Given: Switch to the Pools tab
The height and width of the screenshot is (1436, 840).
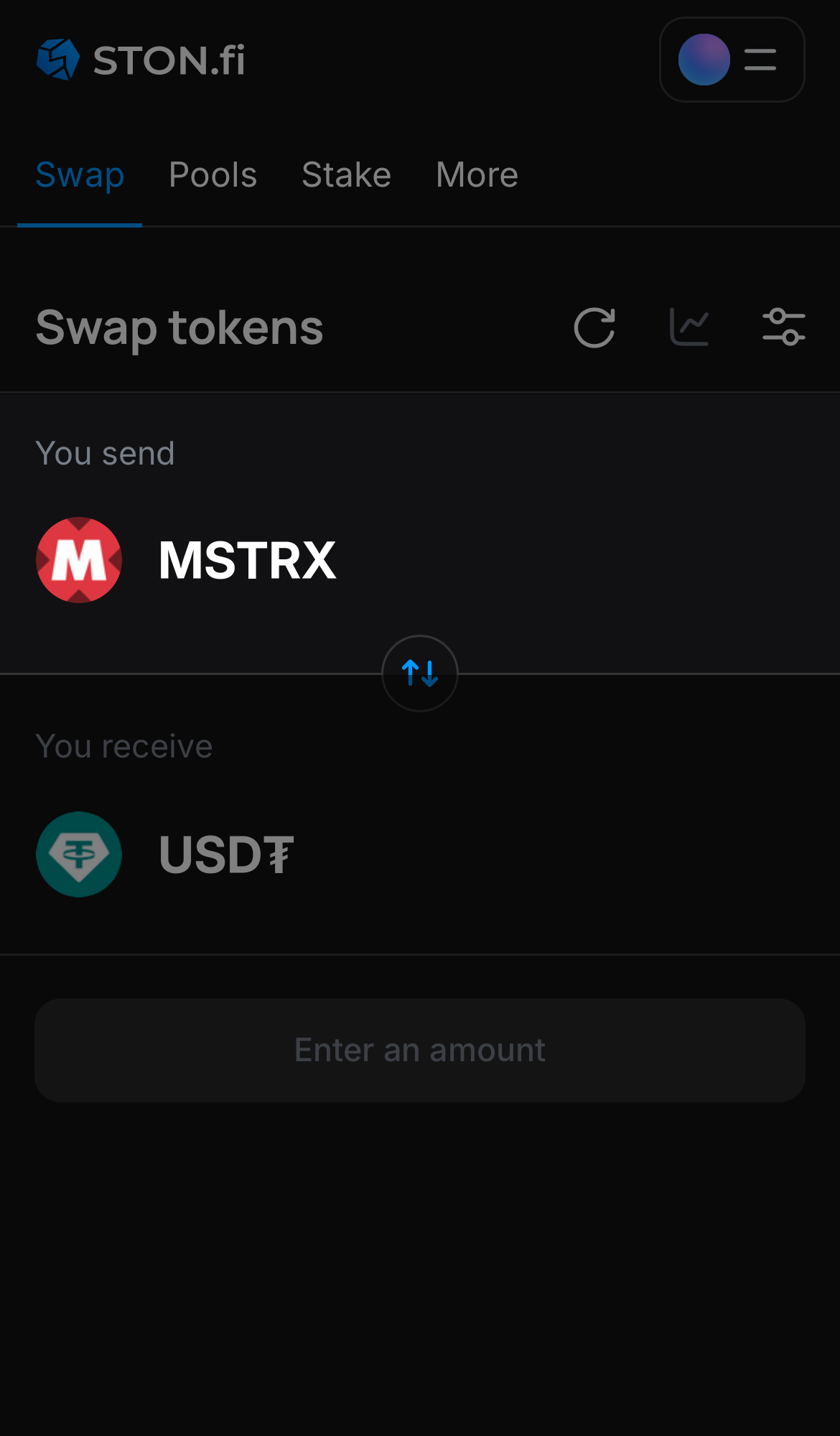Looking at the screenshot, I should click(213, 174).
